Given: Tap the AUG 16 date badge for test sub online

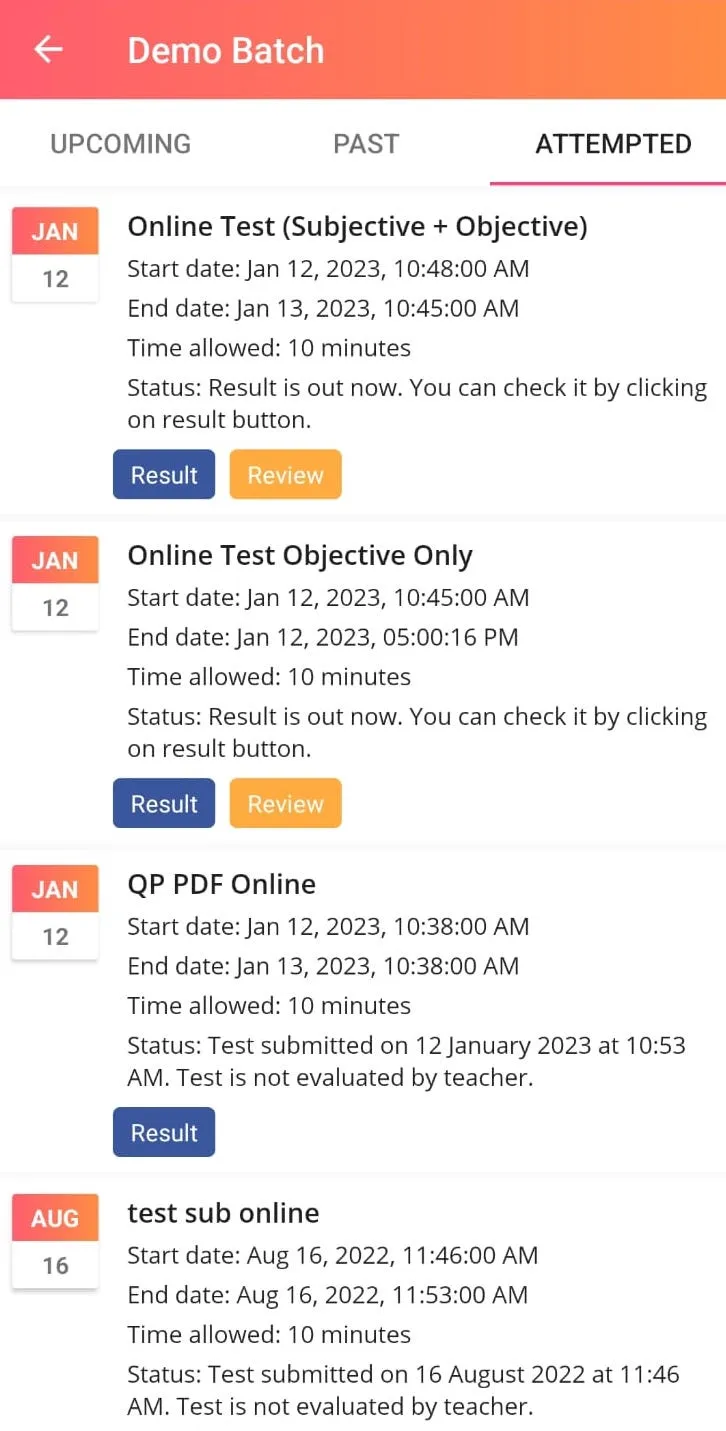Looking at the screenshot, I should (x=54, y=1240).
